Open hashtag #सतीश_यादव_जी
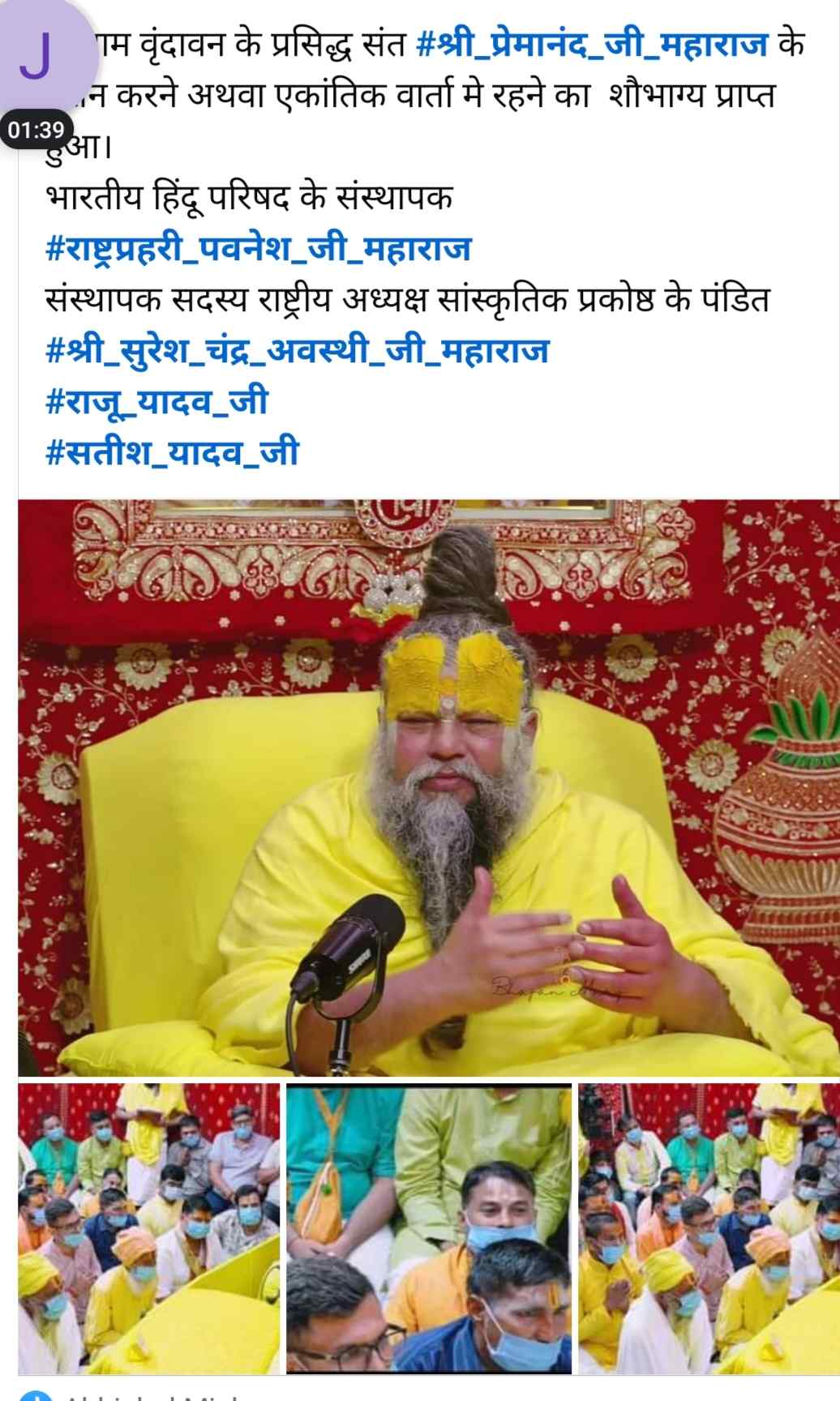Viewport: 840px width, 1401px height. click(x=172, y=452)
